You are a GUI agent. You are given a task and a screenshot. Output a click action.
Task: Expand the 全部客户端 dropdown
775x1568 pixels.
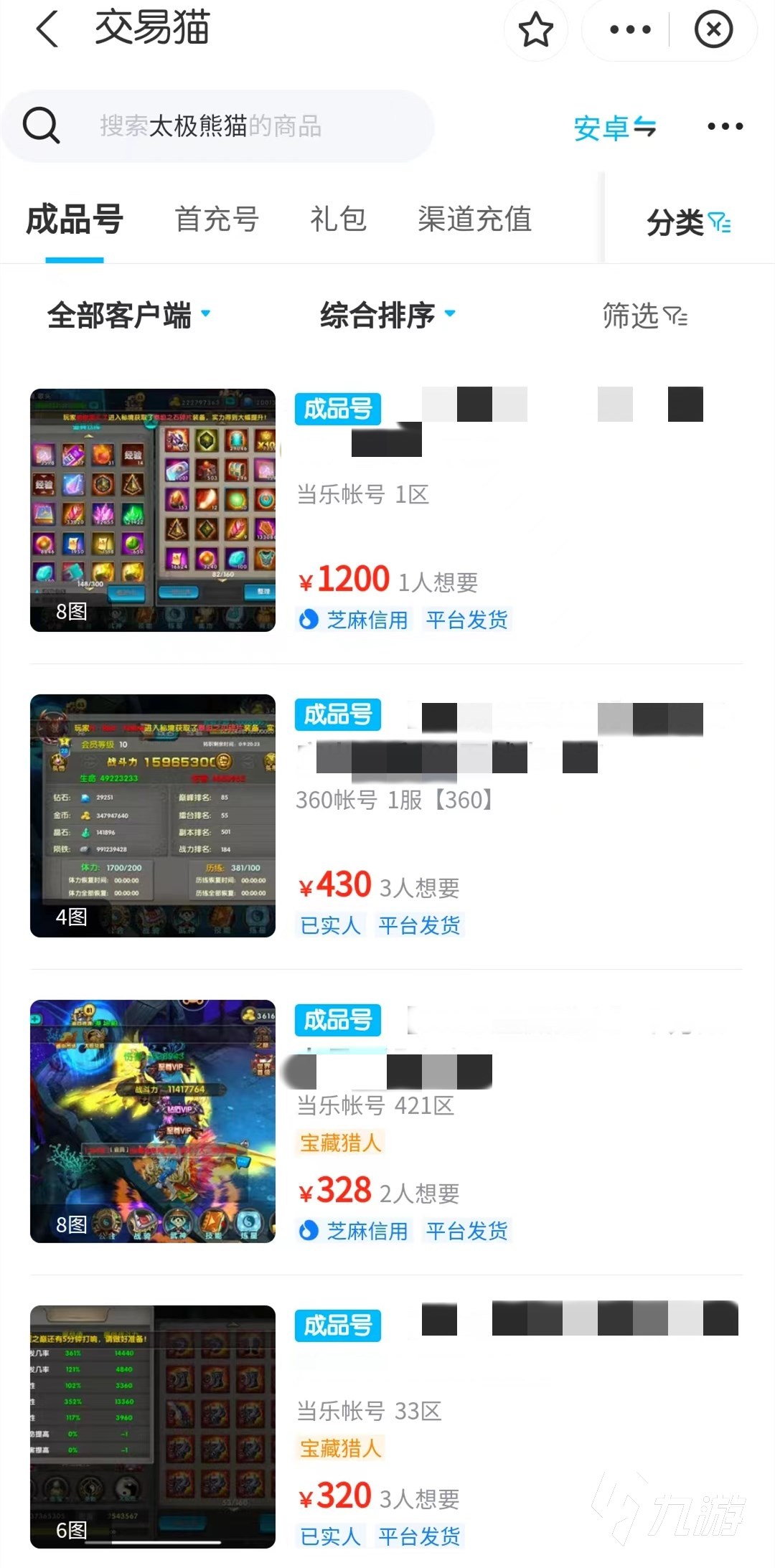(129, 316)
